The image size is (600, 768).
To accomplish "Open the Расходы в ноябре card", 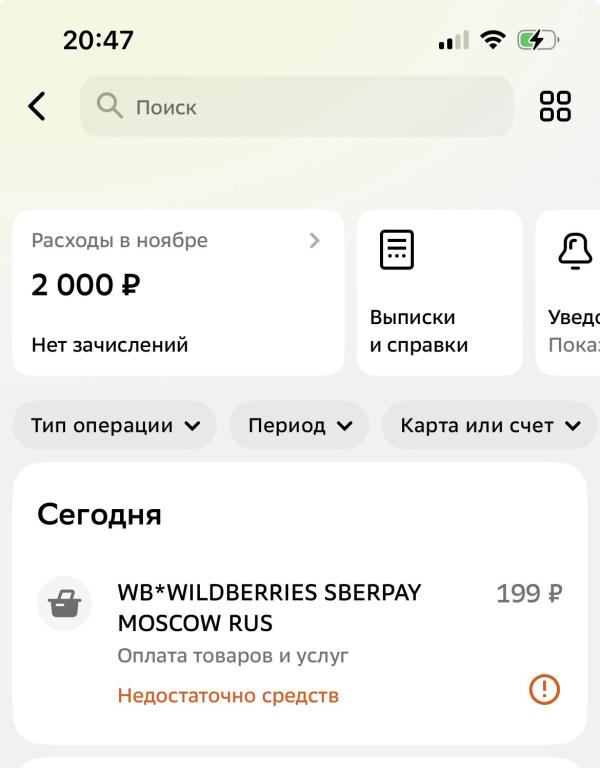I will 178,292.
